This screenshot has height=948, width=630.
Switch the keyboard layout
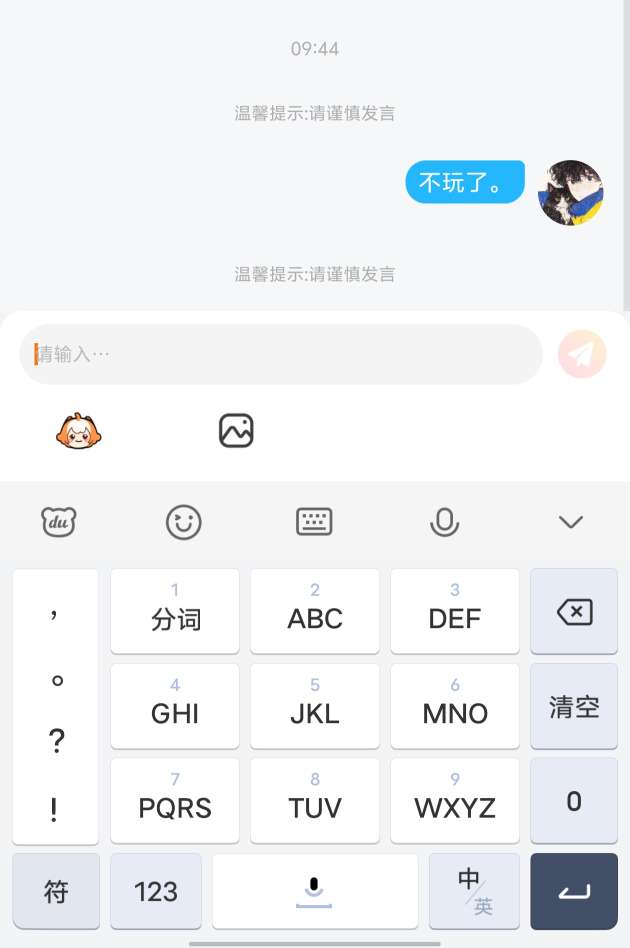tap(314, 521)
